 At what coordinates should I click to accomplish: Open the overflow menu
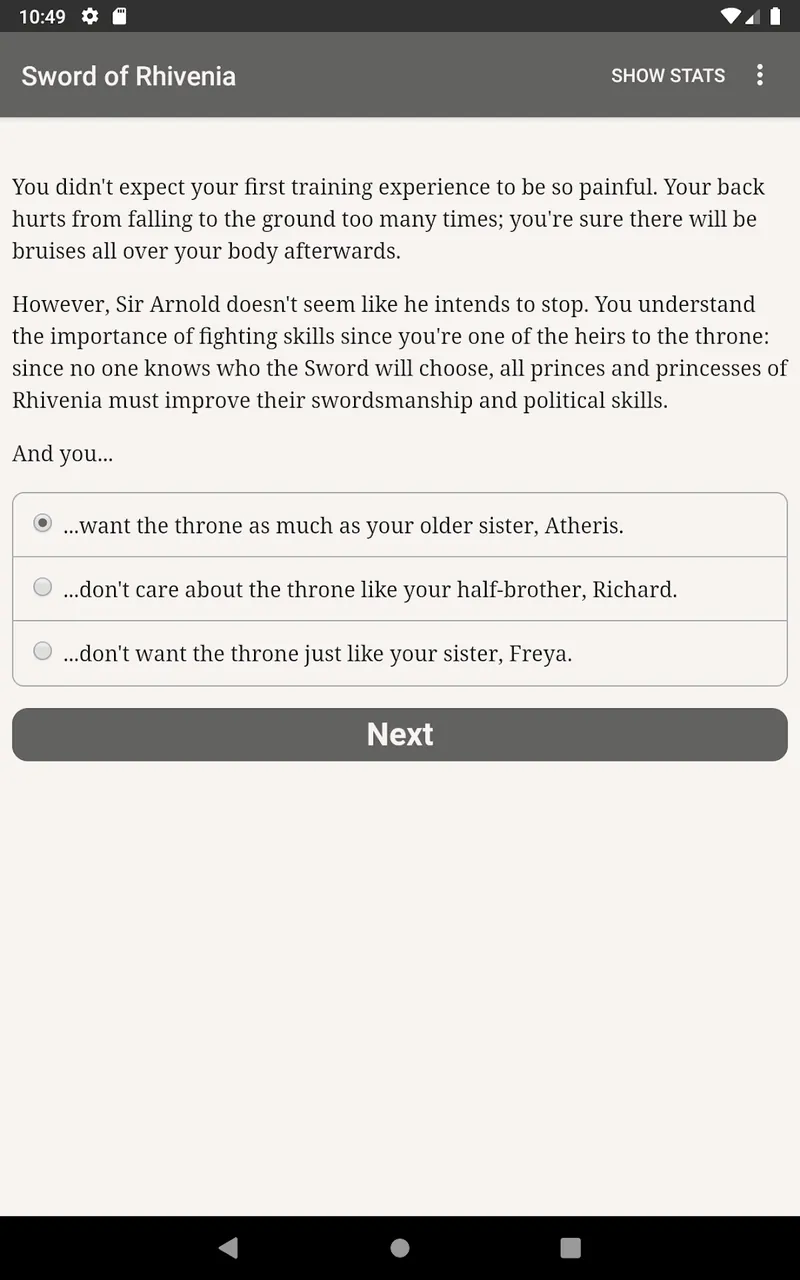tap(760, 75)
